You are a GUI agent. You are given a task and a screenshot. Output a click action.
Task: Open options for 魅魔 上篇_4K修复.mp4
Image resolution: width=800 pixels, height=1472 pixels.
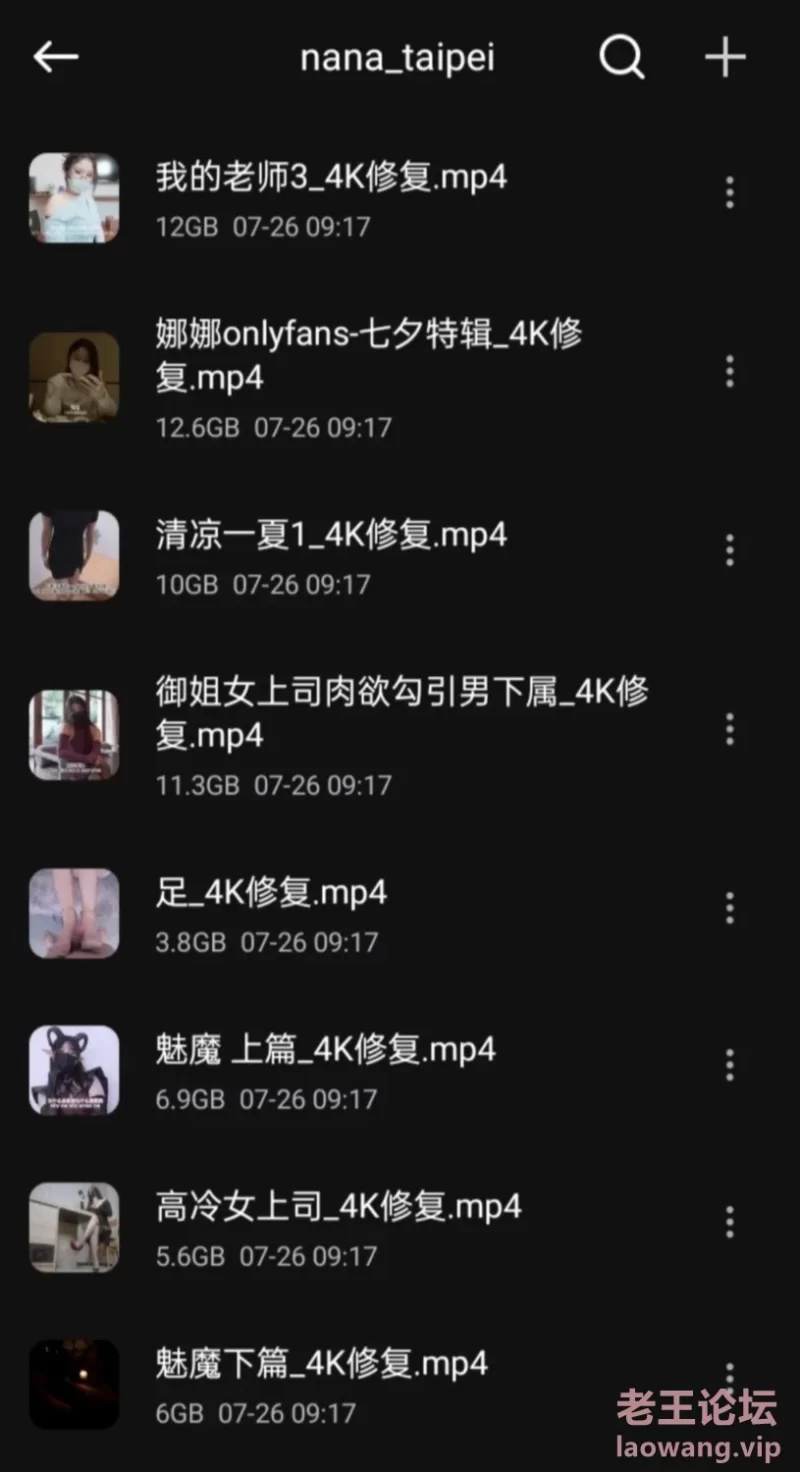730,1065
